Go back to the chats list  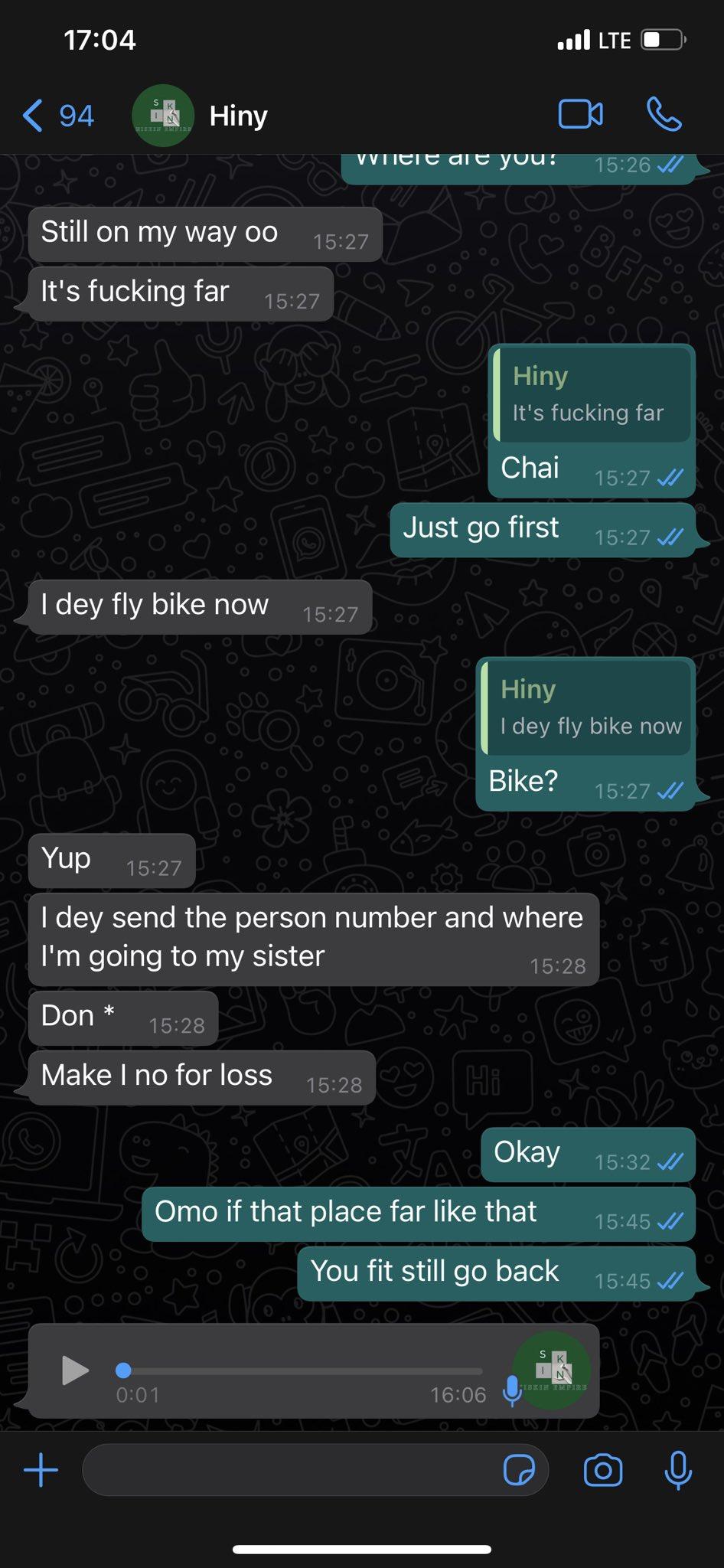(57, 116)
